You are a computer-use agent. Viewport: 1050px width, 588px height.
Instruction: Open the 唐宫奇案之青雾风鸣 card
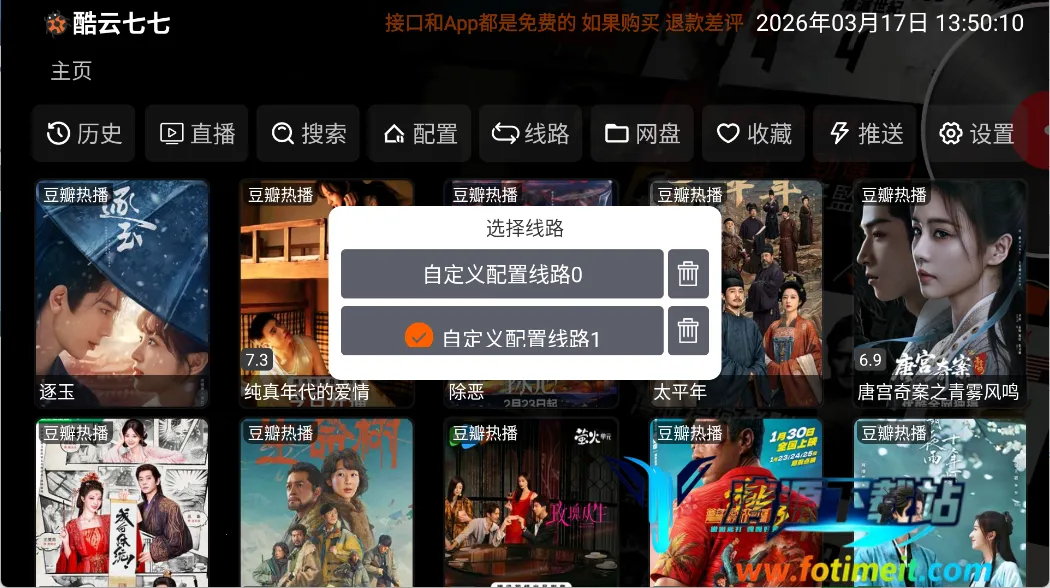939,290
